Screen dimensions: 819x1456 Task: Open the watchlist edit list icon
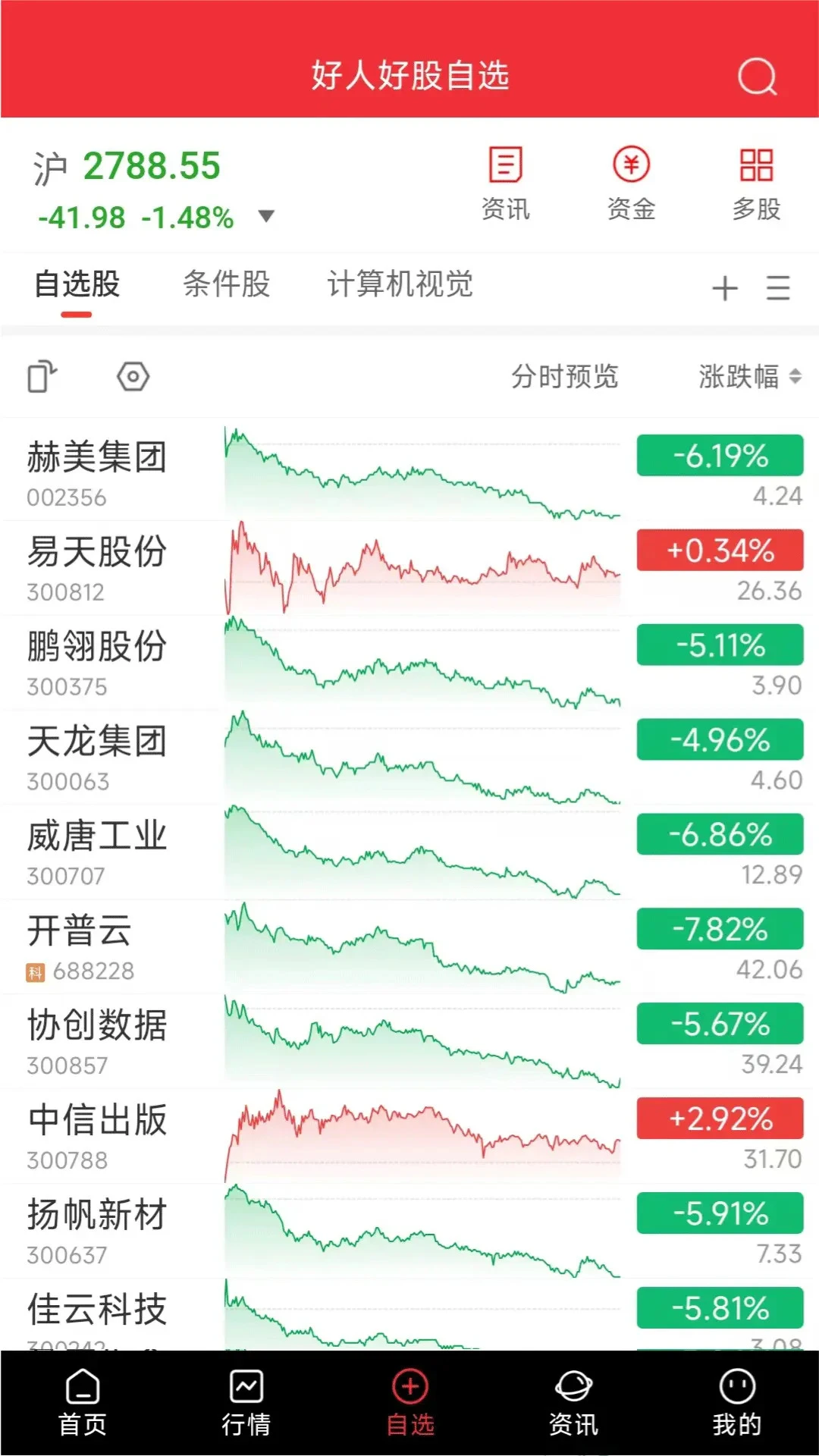coord(777,287)
